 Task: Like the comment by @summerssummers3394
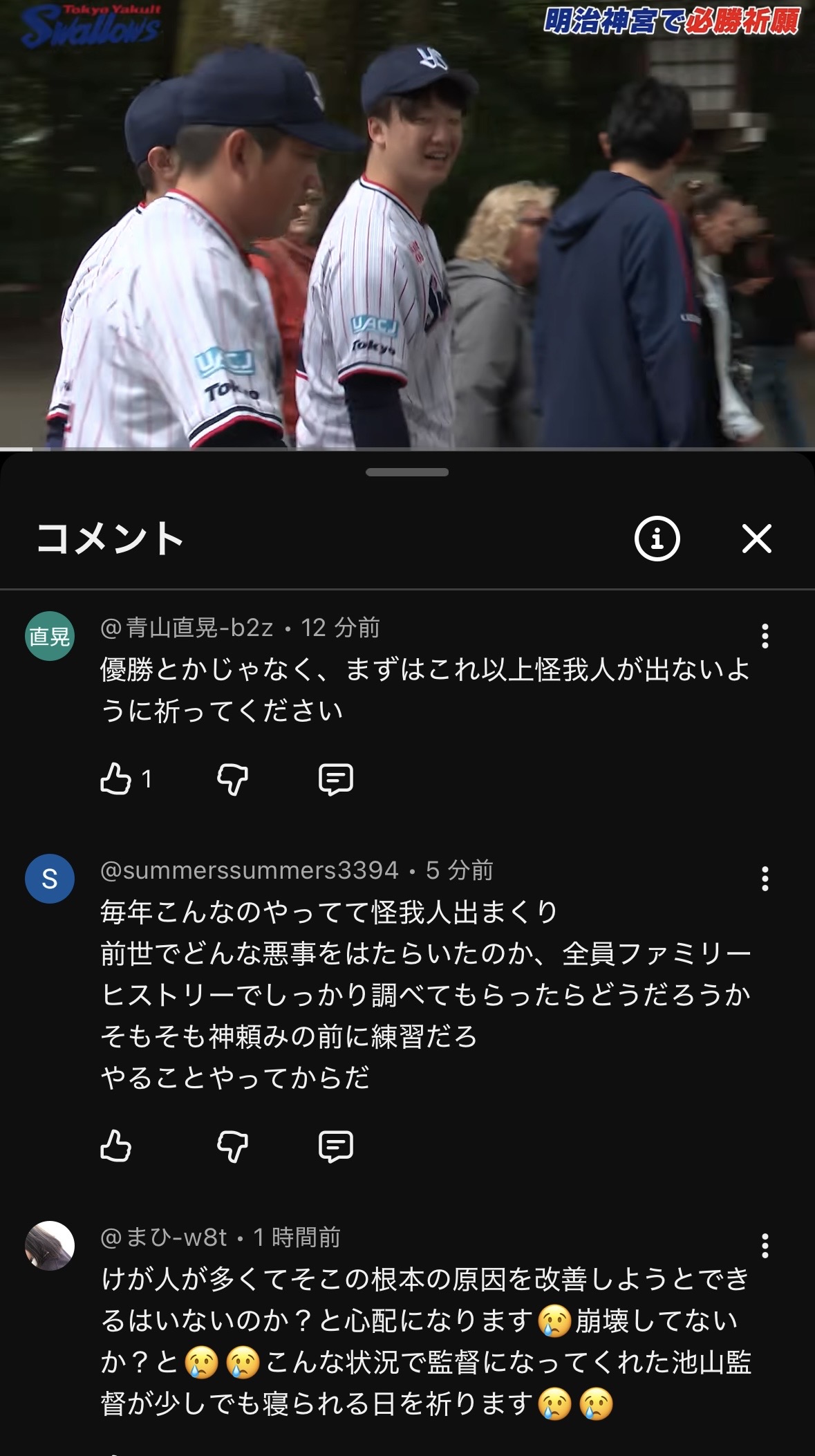point(115,1146)
